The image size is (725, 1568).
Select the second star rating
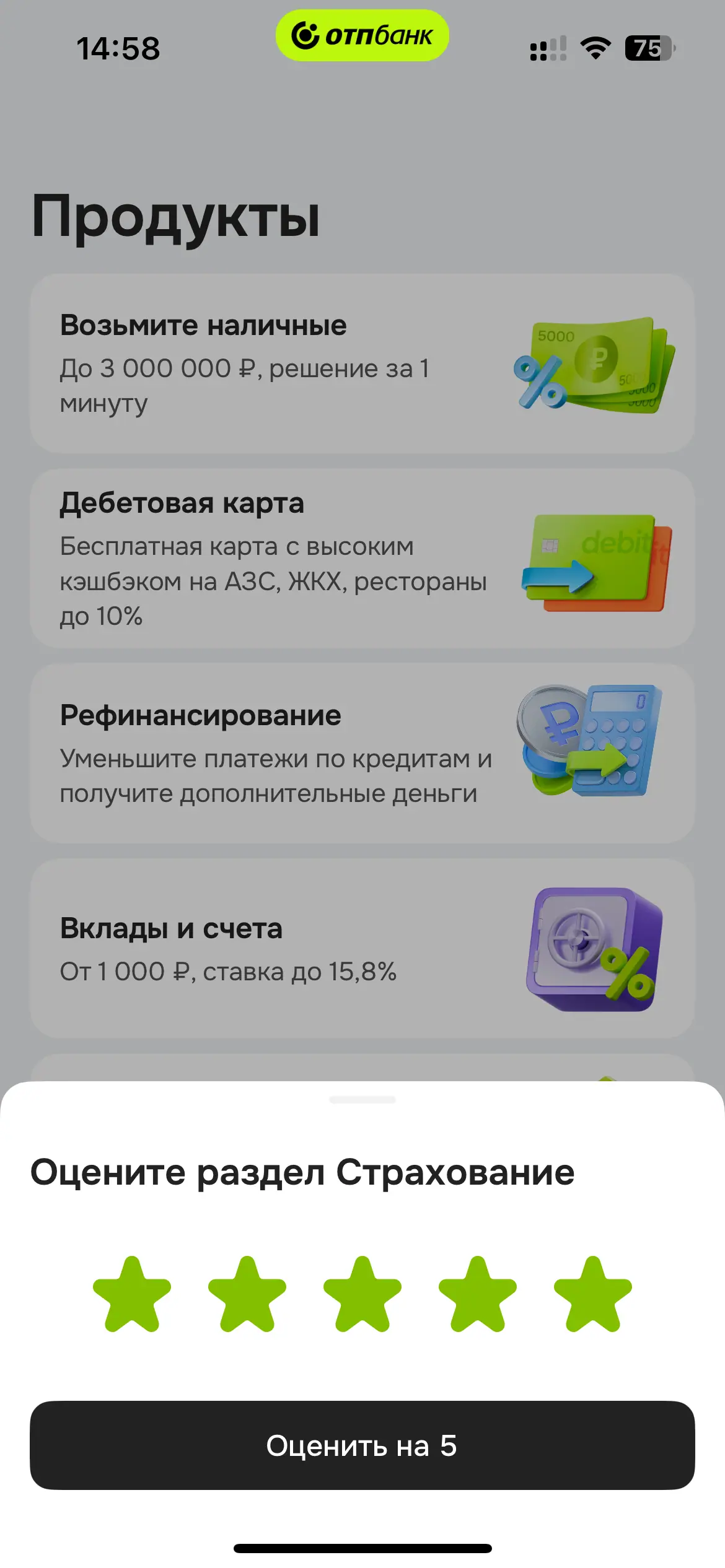247,1295
